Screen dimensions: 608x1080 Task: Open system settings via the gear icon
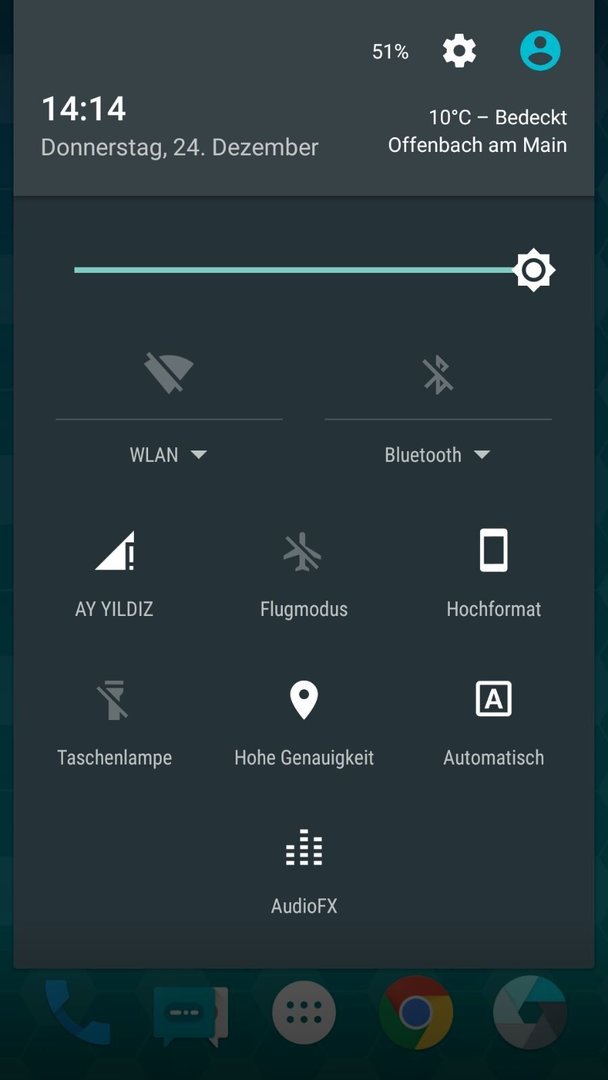pyautogui.click(x=459, y=50)
